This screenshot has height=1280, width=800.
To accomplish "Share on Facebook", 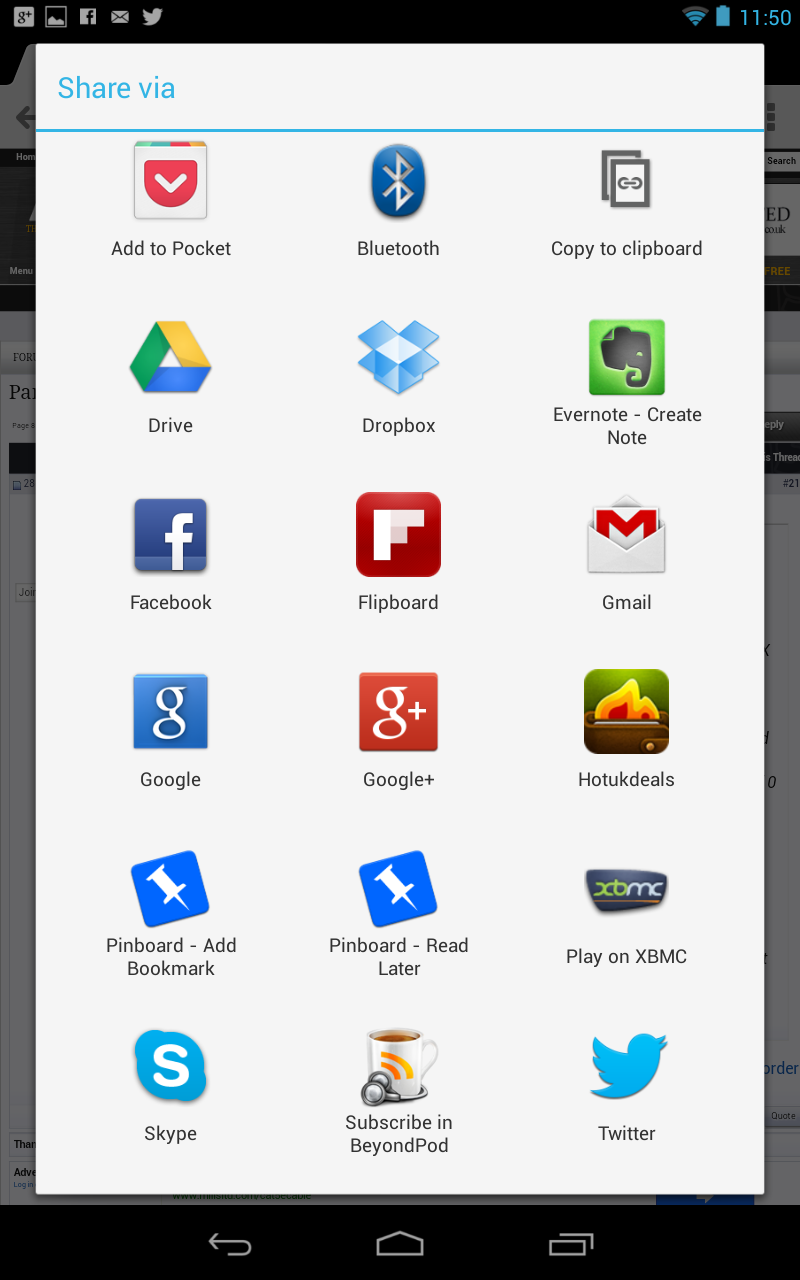I will pyautogui.click(x=171, y=555).
